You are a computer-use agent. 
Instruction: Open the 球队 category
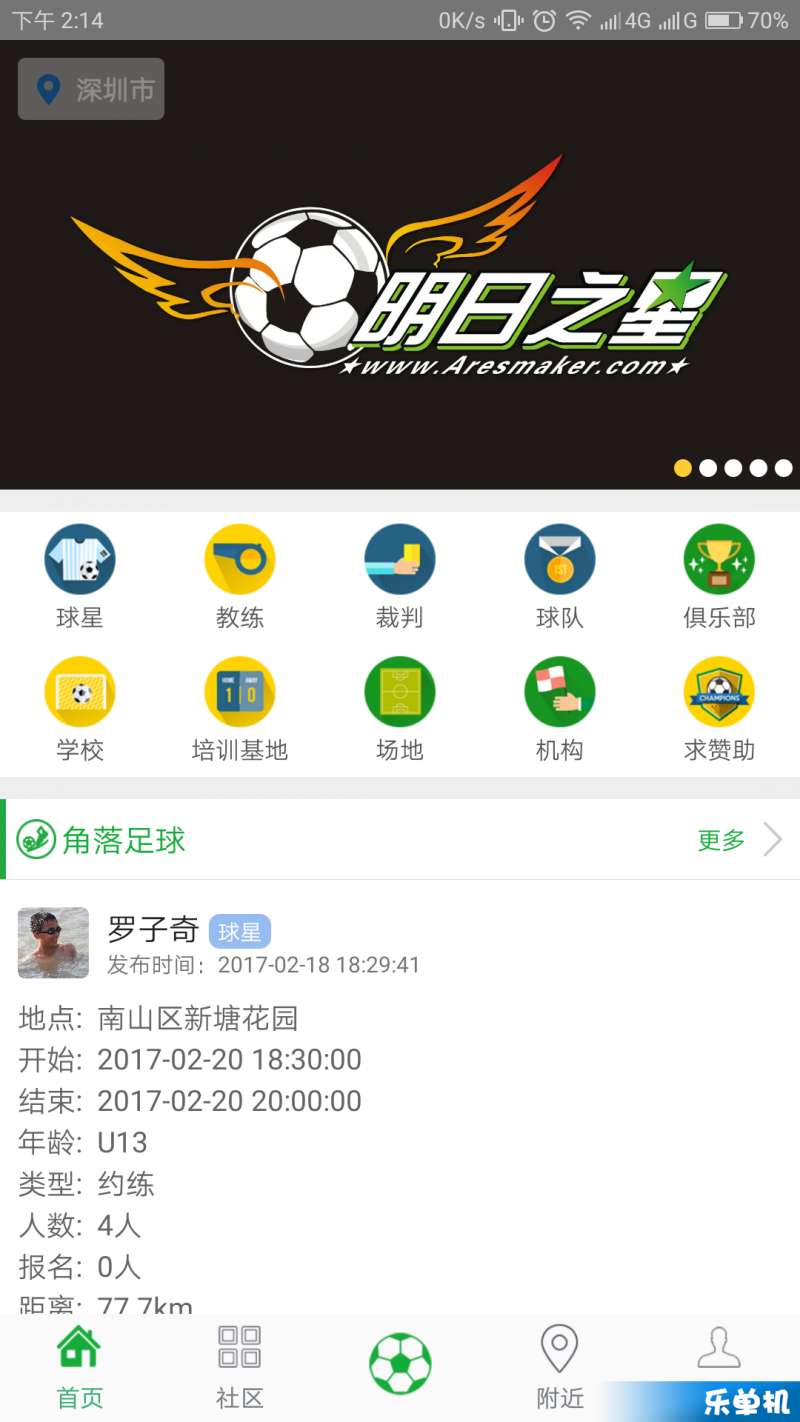(560, 576)
